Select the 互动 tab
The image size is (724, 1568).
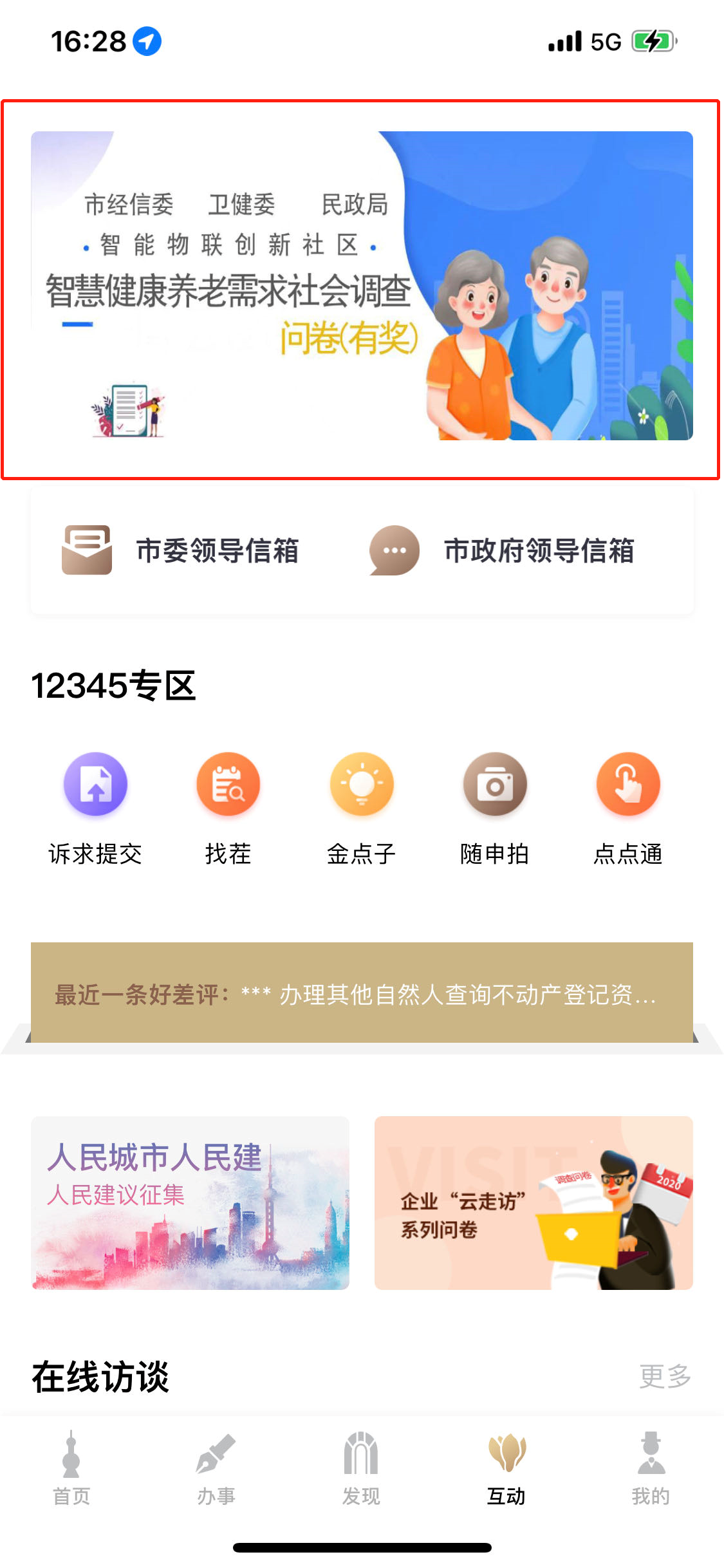506,1469
